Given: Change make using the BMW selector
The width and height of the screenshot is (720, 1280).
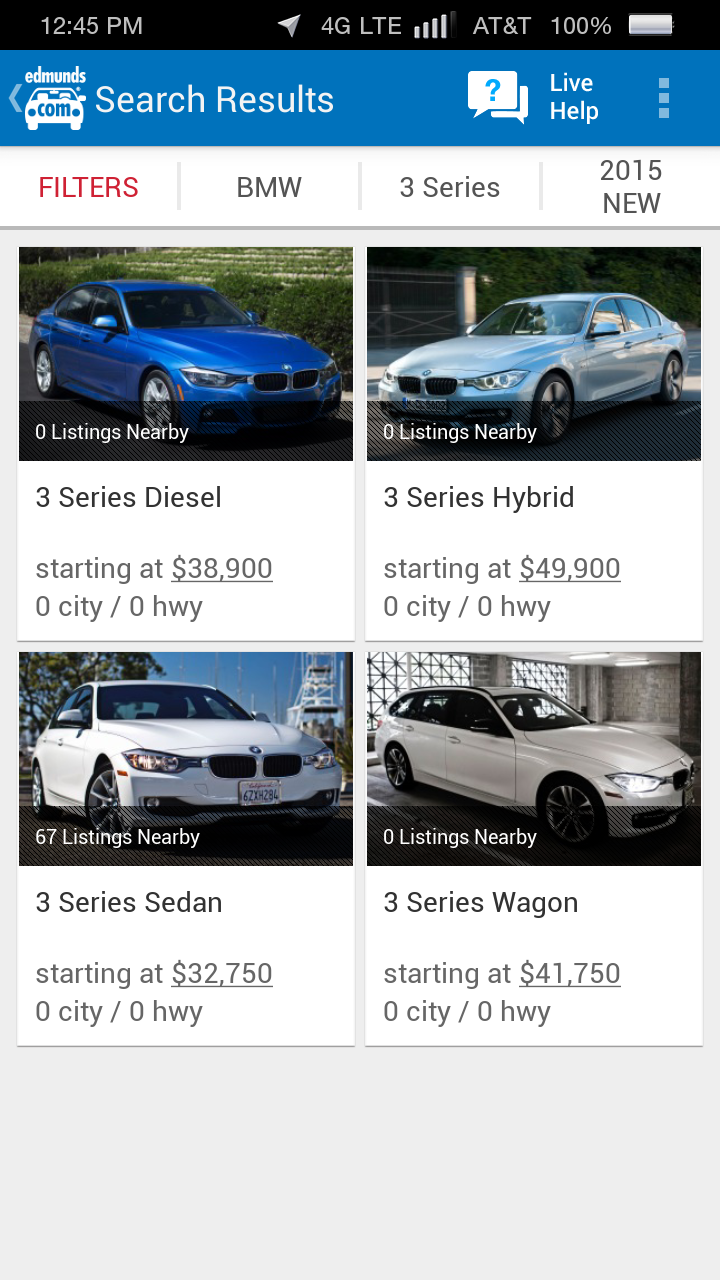Looking at the screenshot, I should pos(268,187).
